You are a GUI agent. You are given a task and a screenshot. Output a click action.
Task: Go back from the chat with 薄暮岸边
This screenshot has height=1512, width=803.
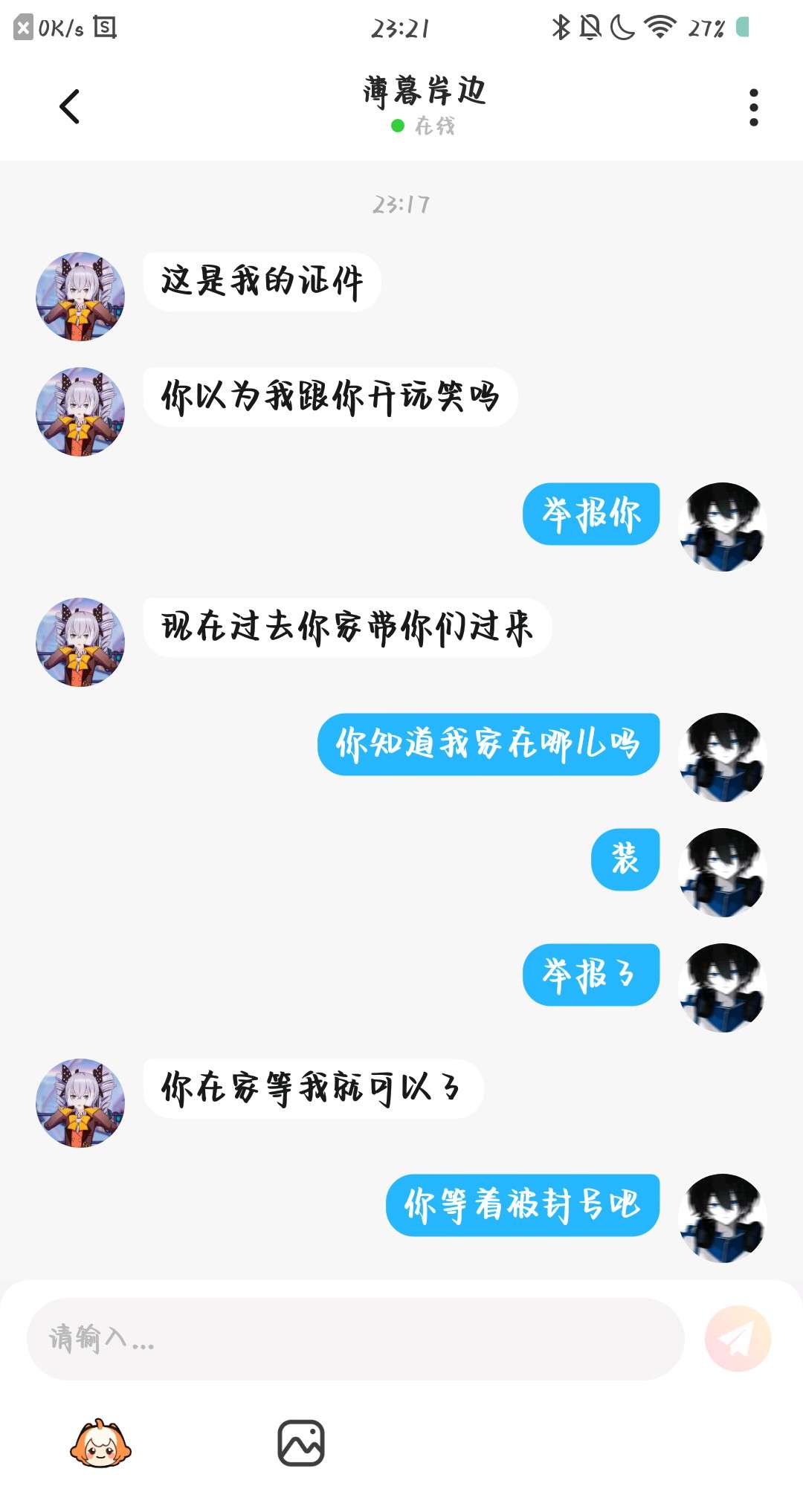pyautogui.click(x=69, y=106)
